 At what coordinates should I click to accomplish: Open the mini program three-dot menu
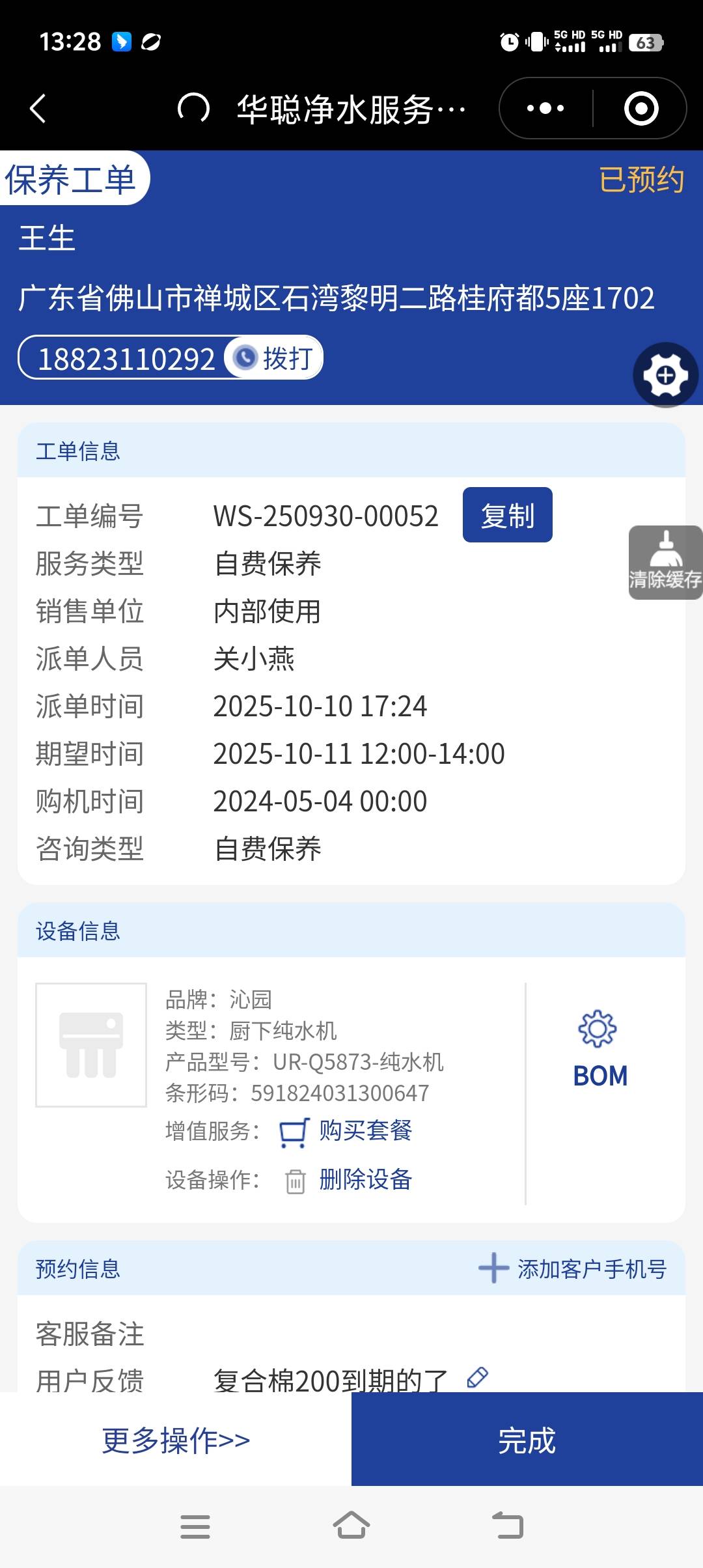545,108
